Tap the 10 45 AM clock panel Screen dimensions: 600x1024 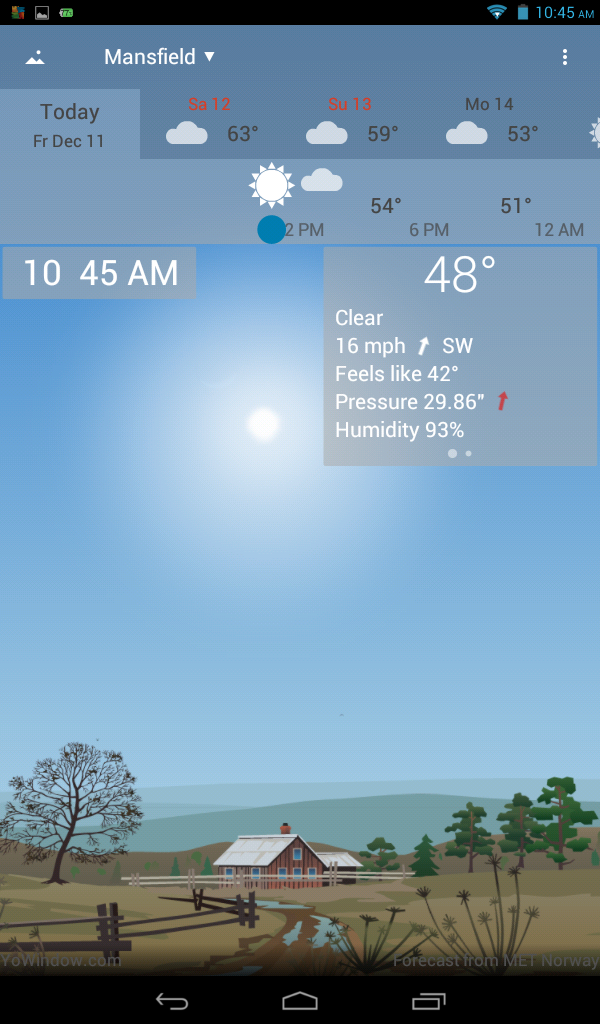(99, 273)
